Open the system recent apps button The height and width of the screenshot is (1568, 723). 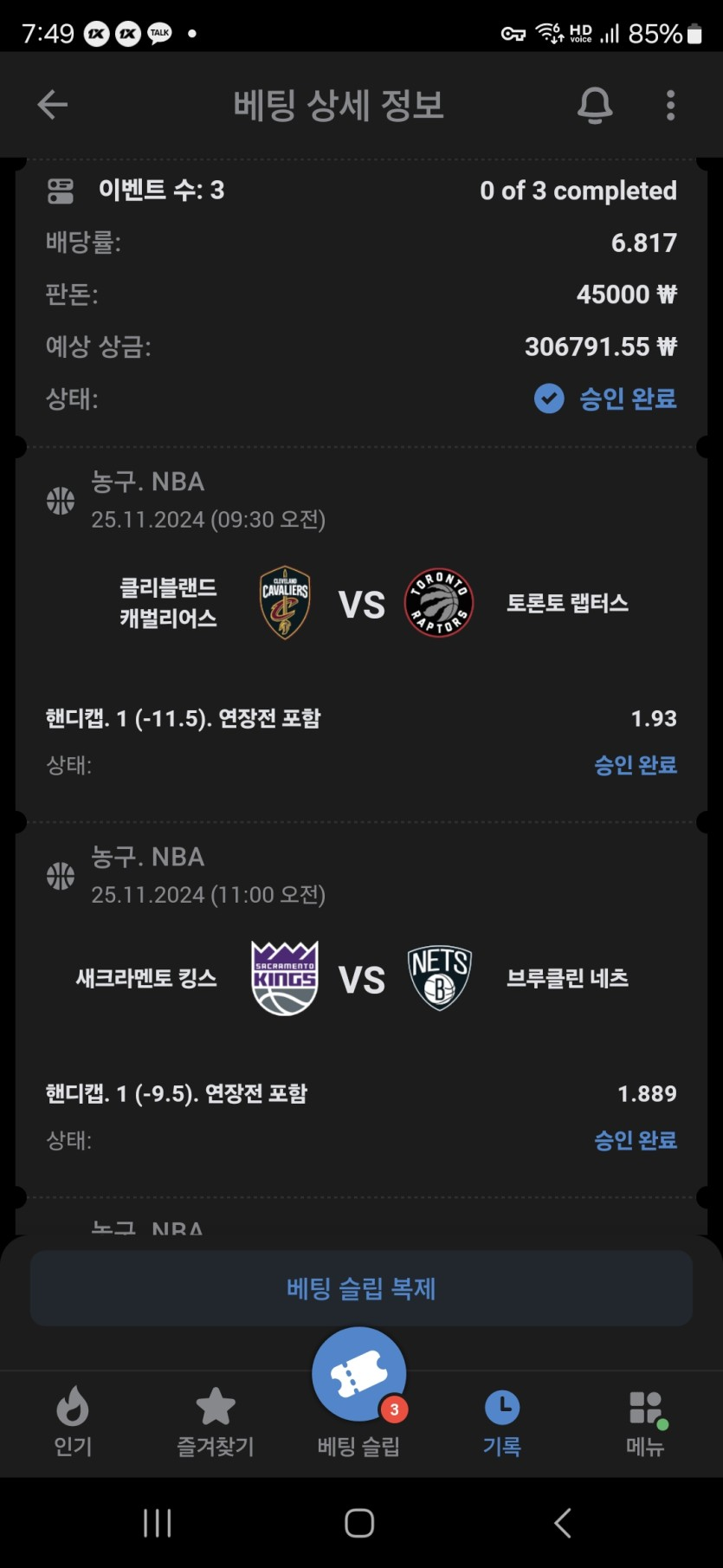tap(157, 1523)
